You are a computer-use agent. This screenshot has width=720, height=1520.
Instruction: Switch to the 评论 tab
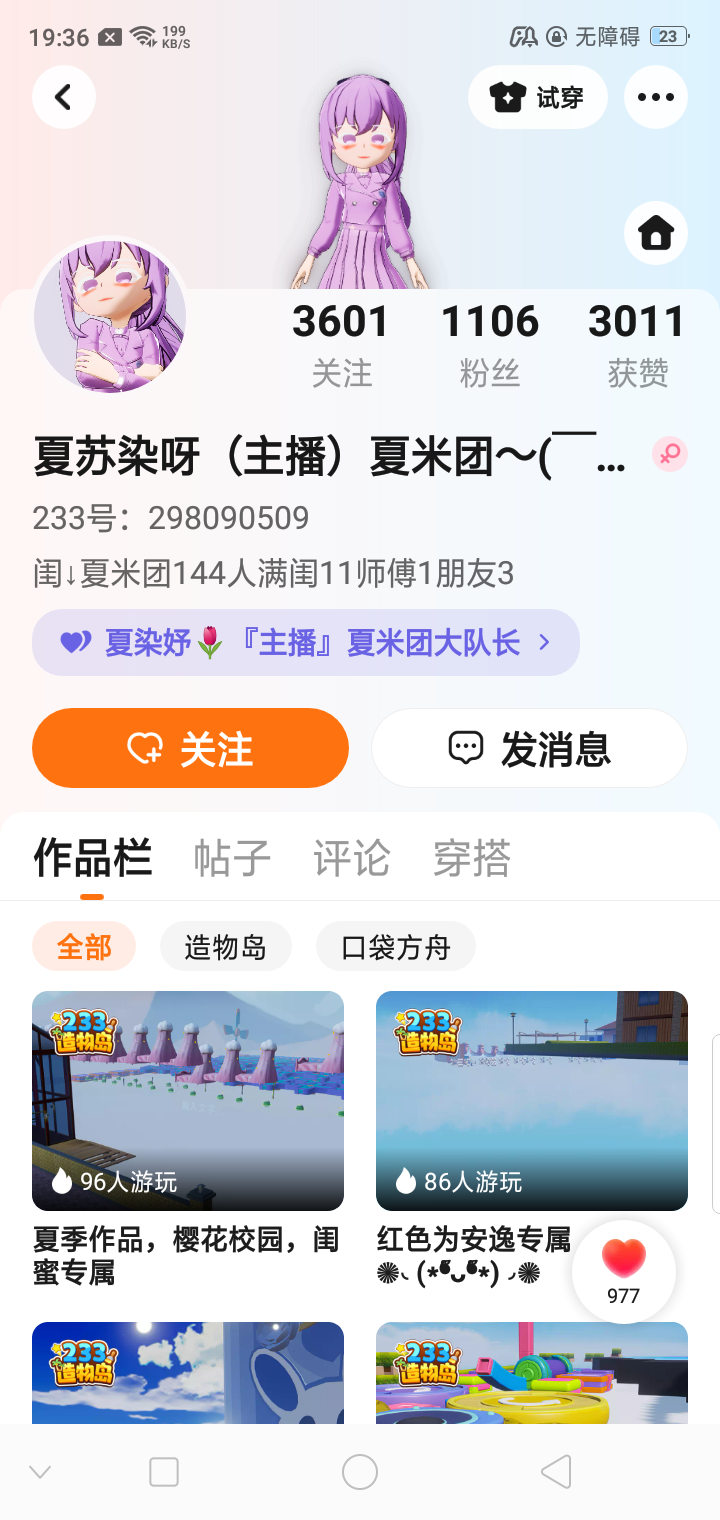pos(352,858)
